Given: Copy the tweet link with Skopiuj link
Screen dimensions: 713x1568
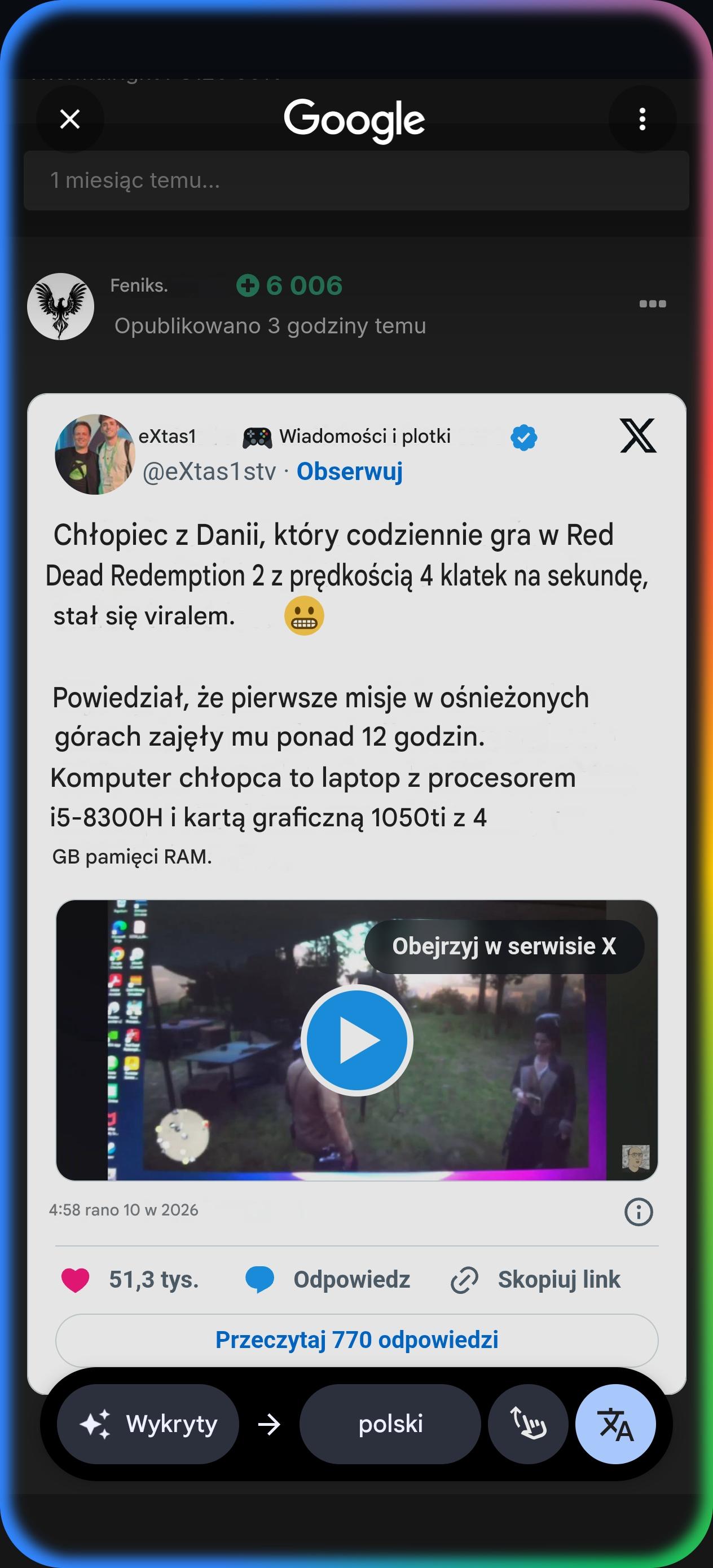Looking at the screenshot, I should (536, 1280).
